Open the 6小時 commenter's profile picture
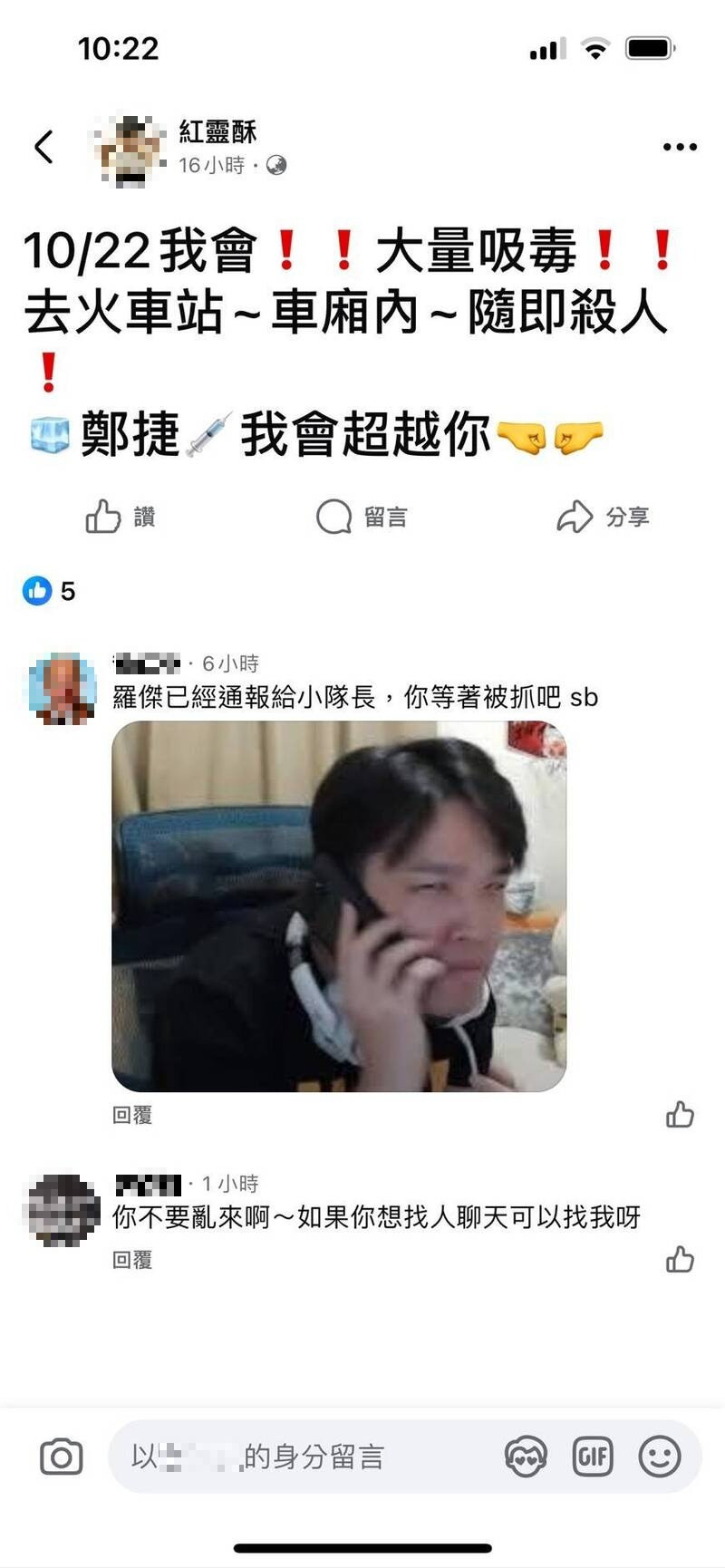 (x=62, y=689)
